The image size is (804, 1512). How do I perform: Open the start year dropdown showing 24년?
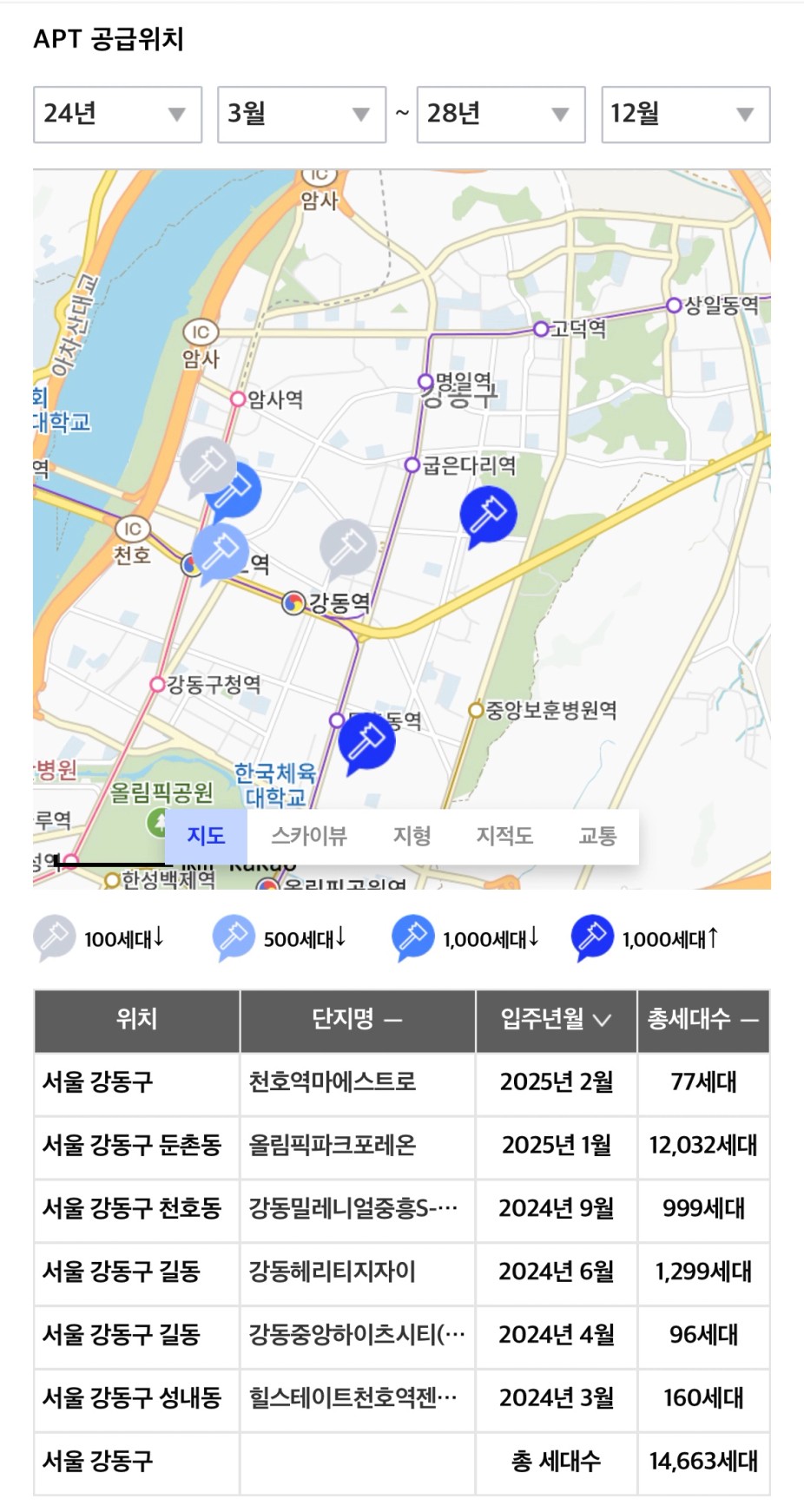[x=117, y=114]
